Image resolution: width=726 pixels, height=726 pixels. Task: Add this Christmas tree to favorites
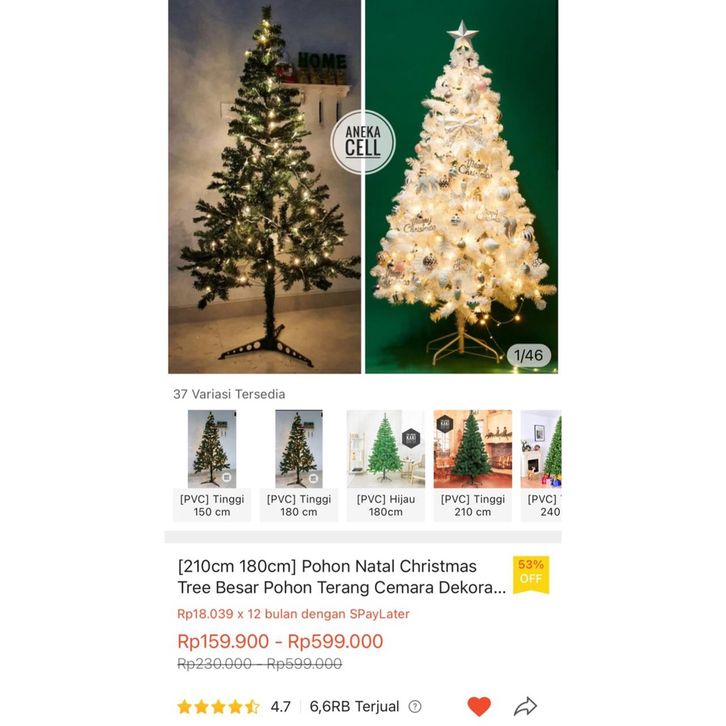[x=479, y=706]
